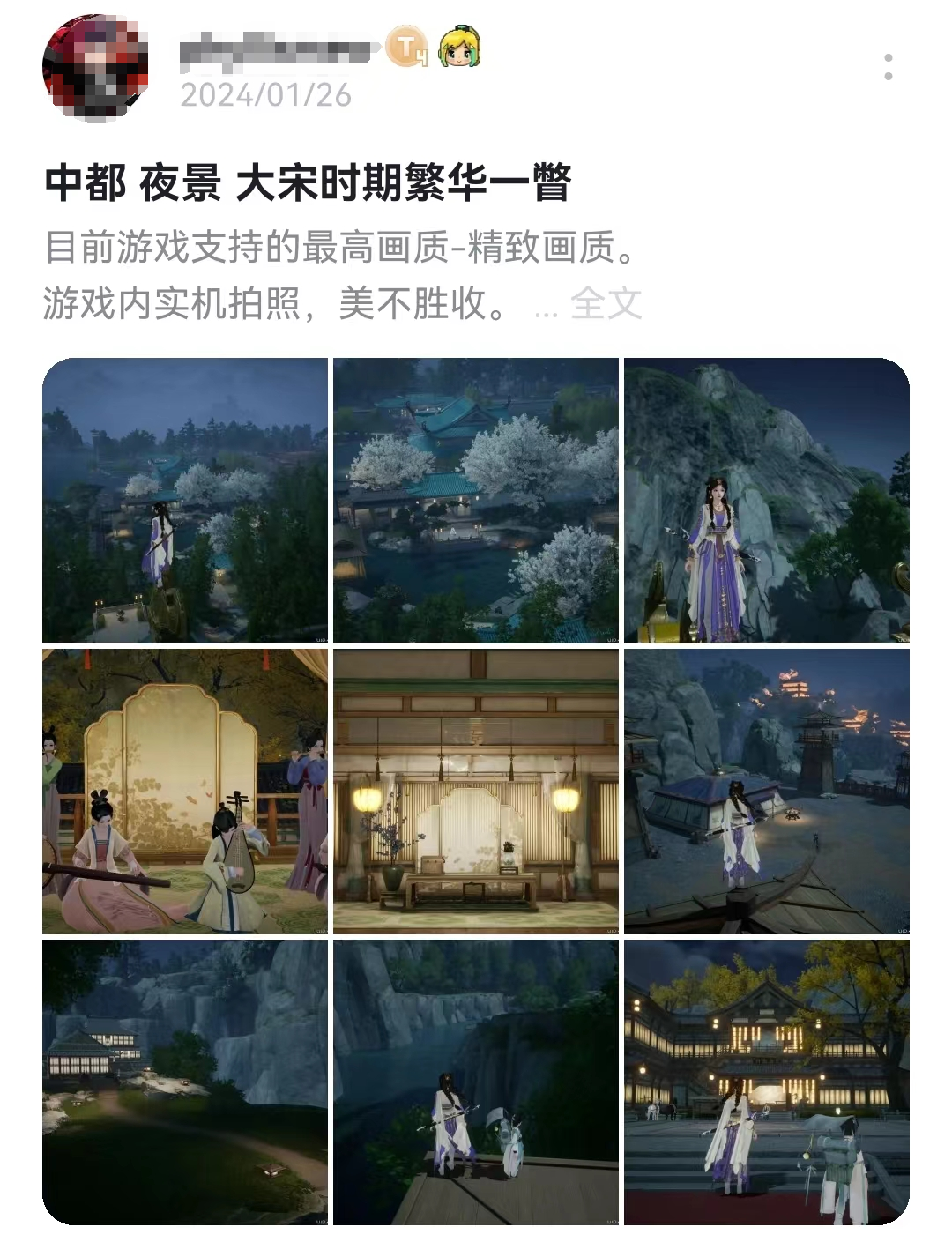Tap the T4 level badge
Image resolution: width=952 pixels, height=1242 pixels.
click(x=408, y=48)
